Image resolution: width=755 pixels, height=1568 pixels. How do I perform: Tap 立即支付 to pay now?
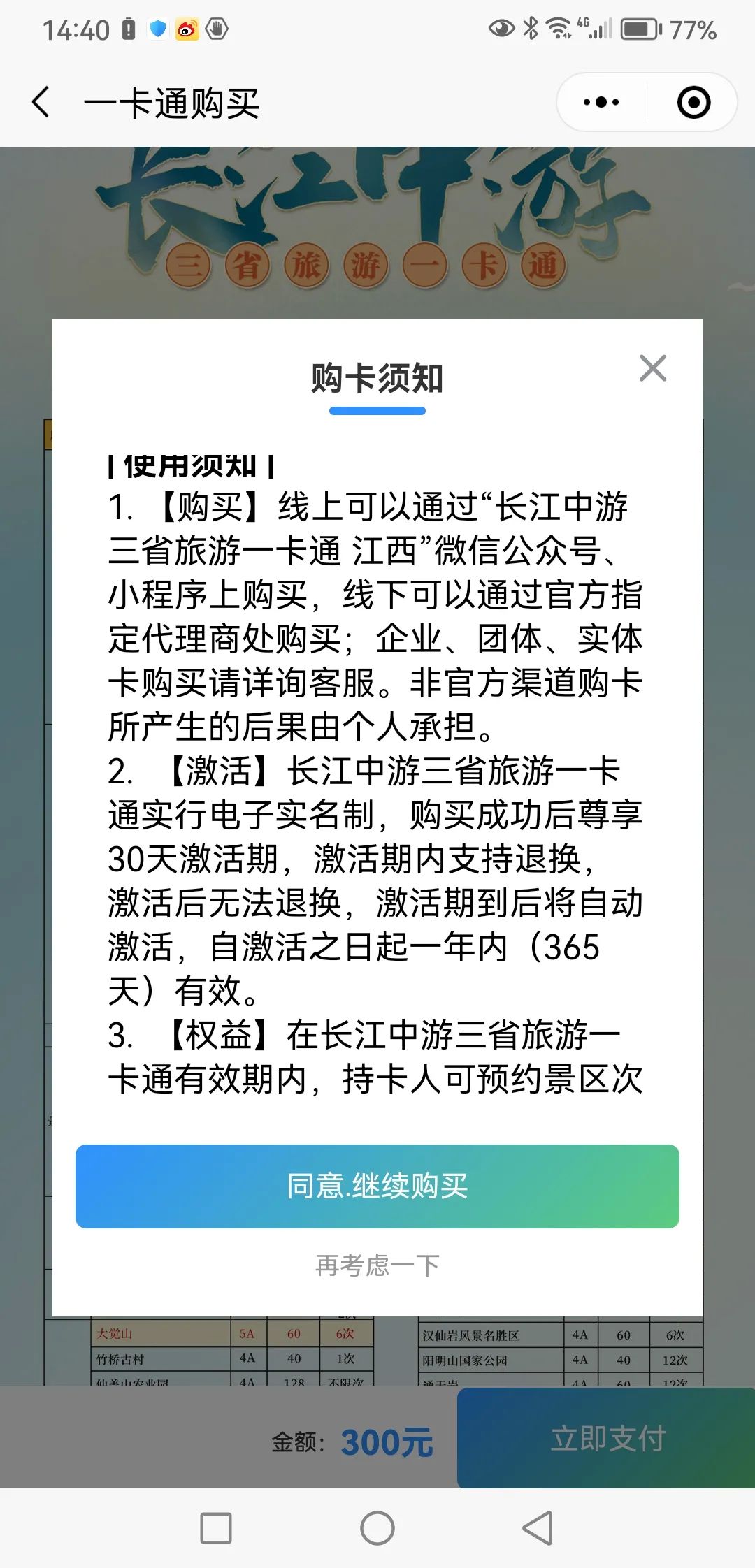(x=607, y=1439)
